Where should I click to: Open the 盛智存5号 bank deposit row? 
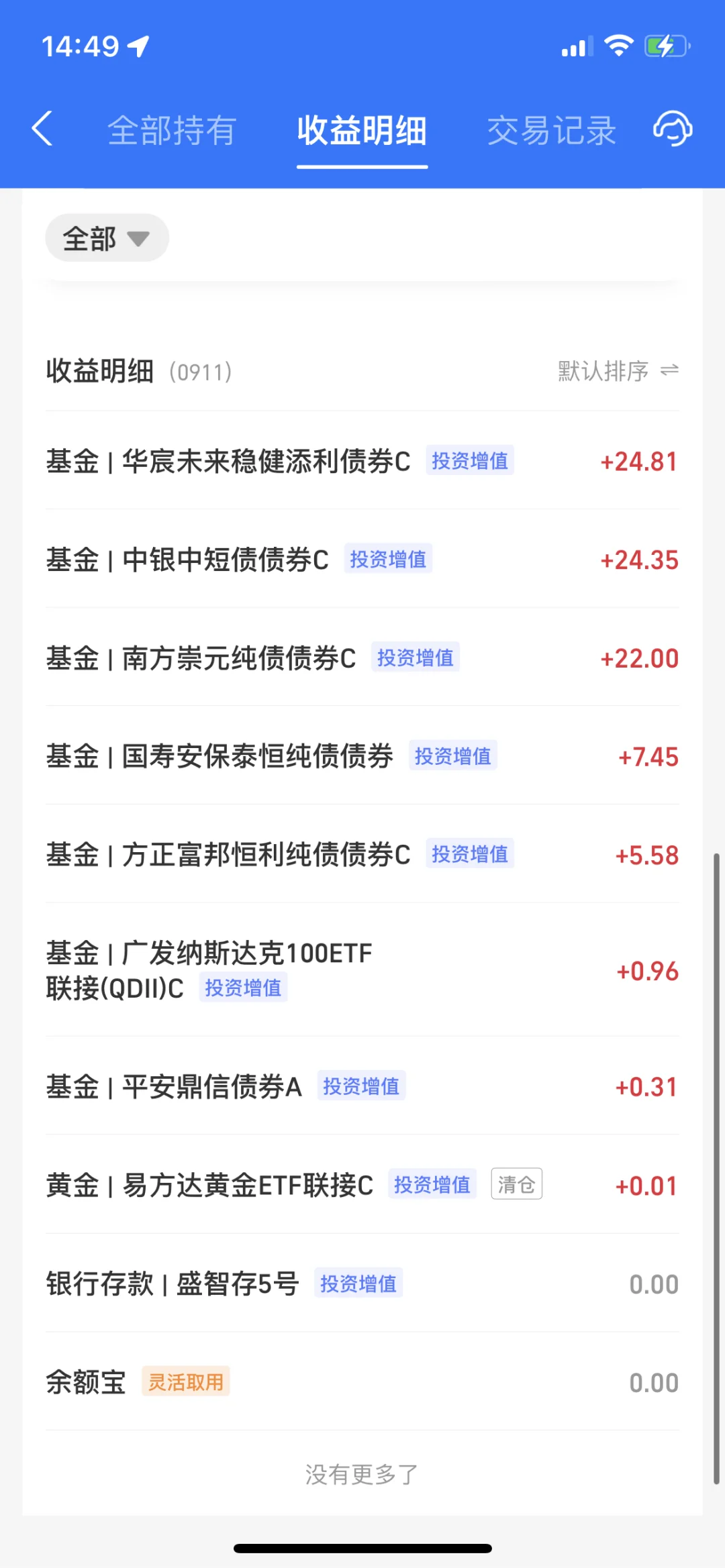[x=362, y=1284]
